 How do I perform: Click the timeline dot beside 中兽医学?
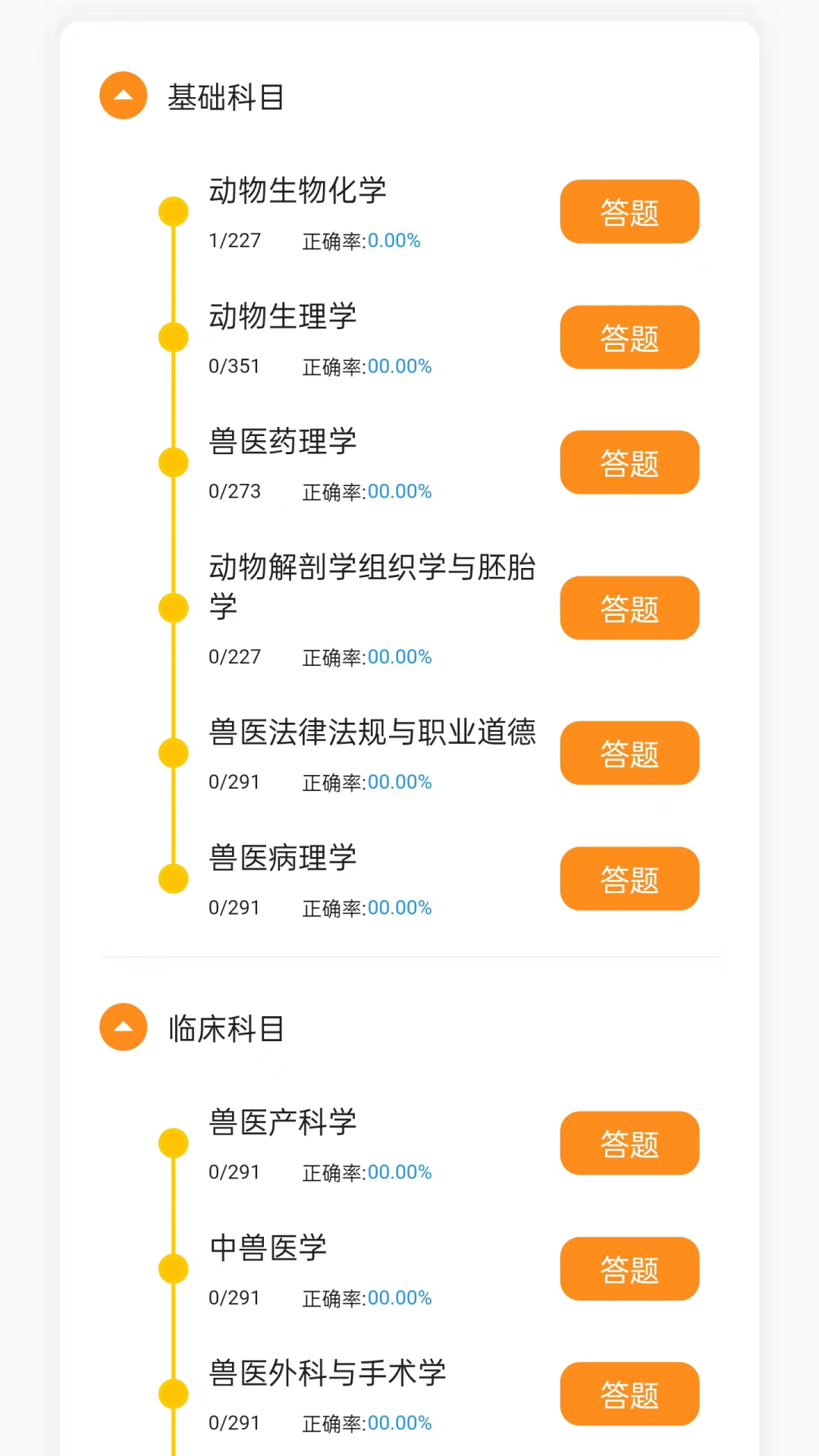point(173,1268)
